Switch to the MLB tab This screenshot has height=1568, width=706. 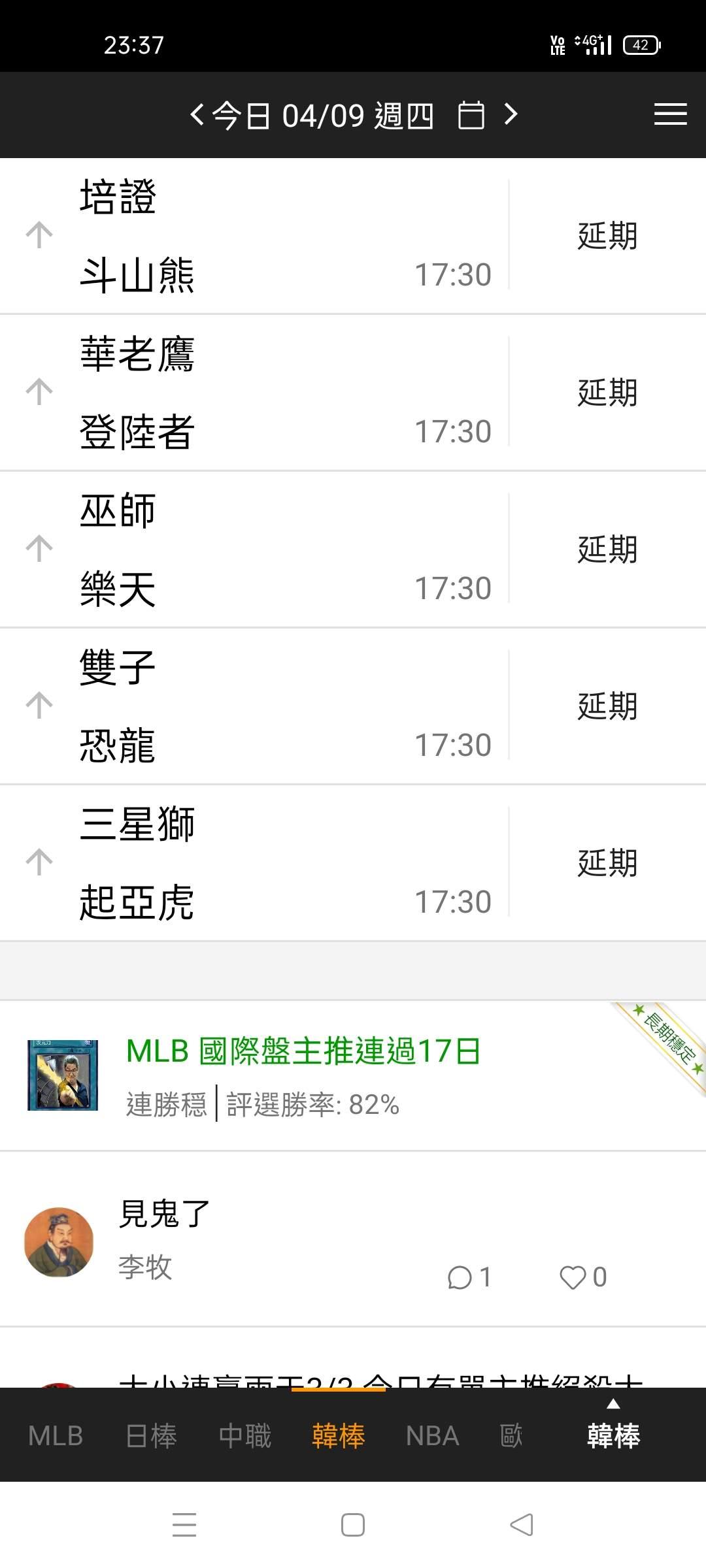(x=56, y=1436)
